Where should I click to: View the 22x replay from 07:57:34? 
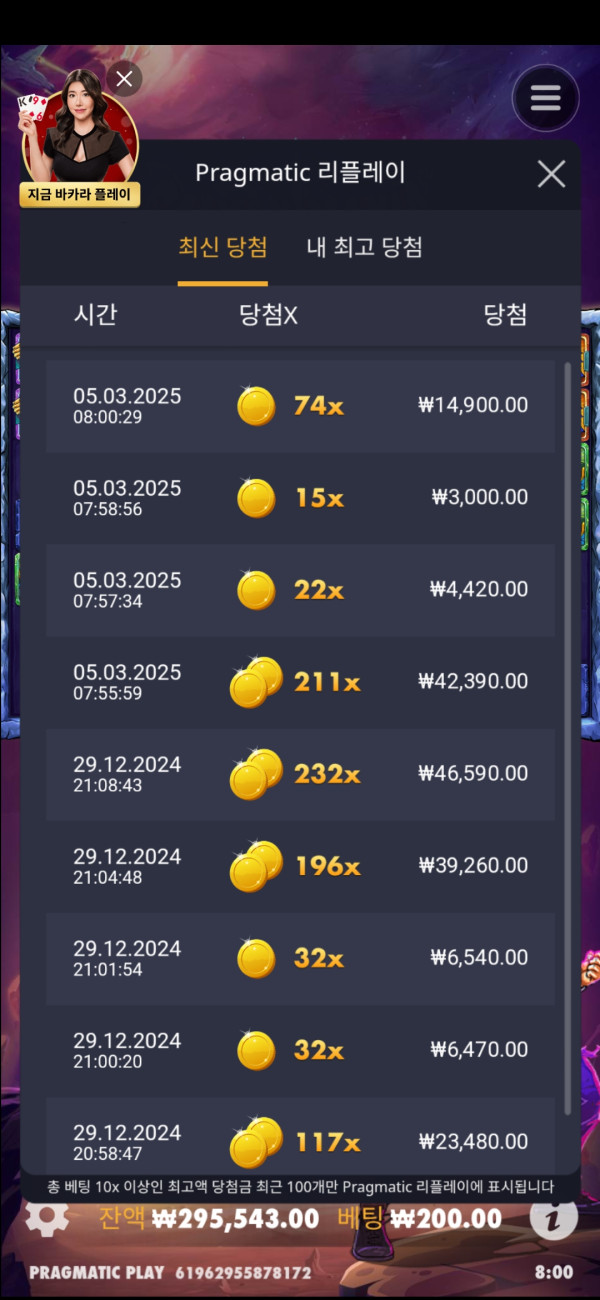(x=300, y=590)
